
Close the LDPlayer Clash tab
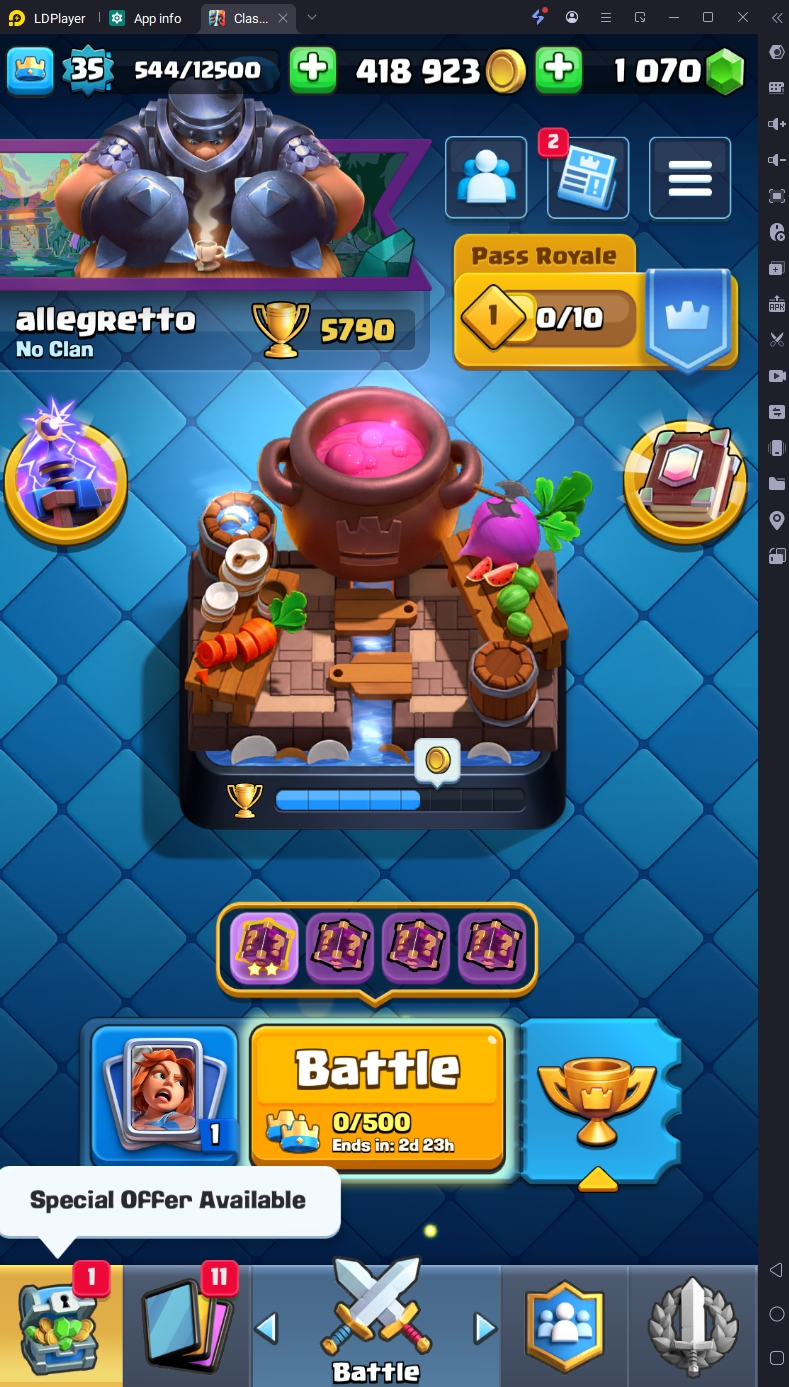click(283, 18)
